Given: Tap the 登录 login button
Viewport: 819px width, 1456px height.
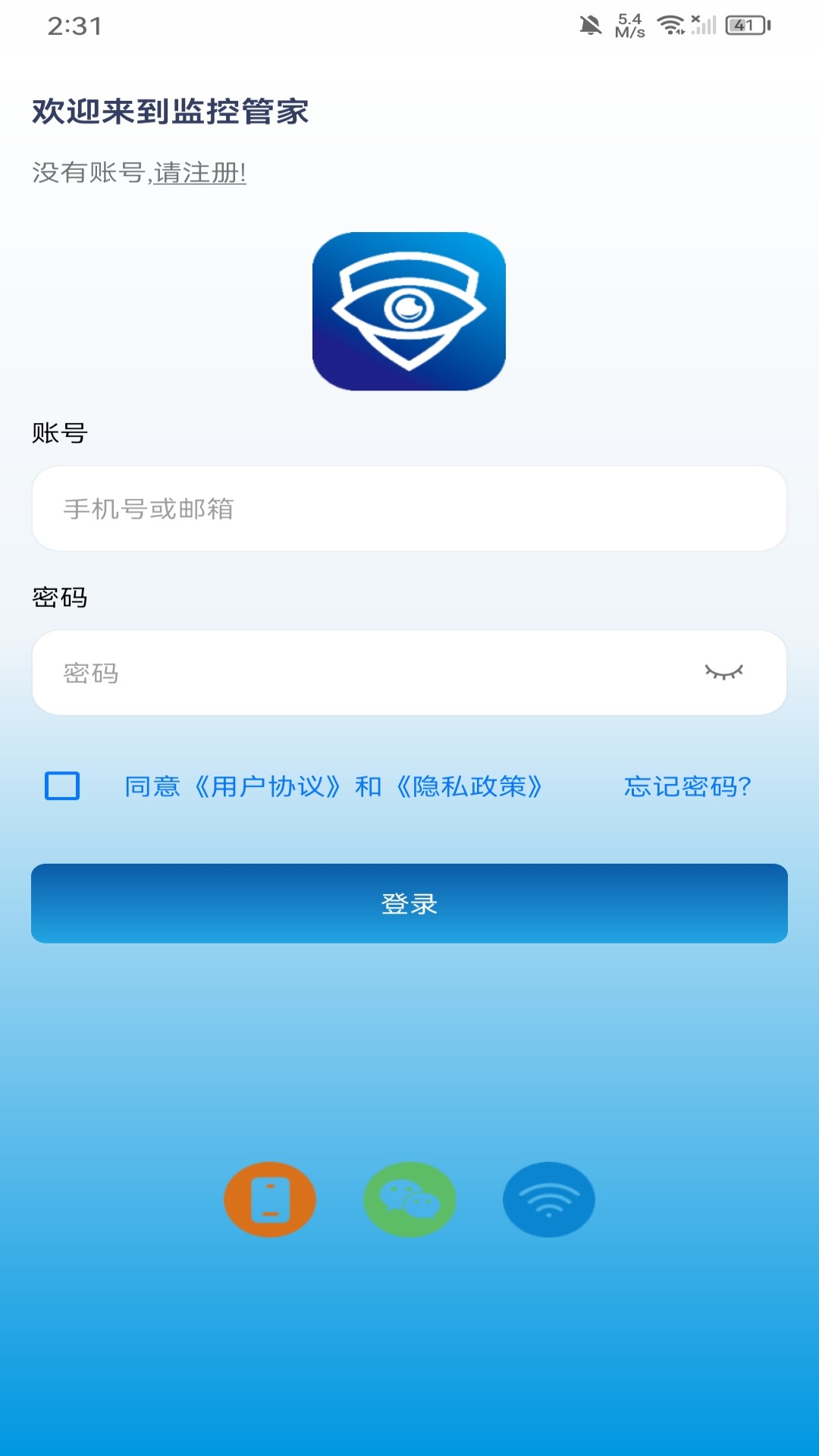Looking at the screenshot, I should point(409,904).
